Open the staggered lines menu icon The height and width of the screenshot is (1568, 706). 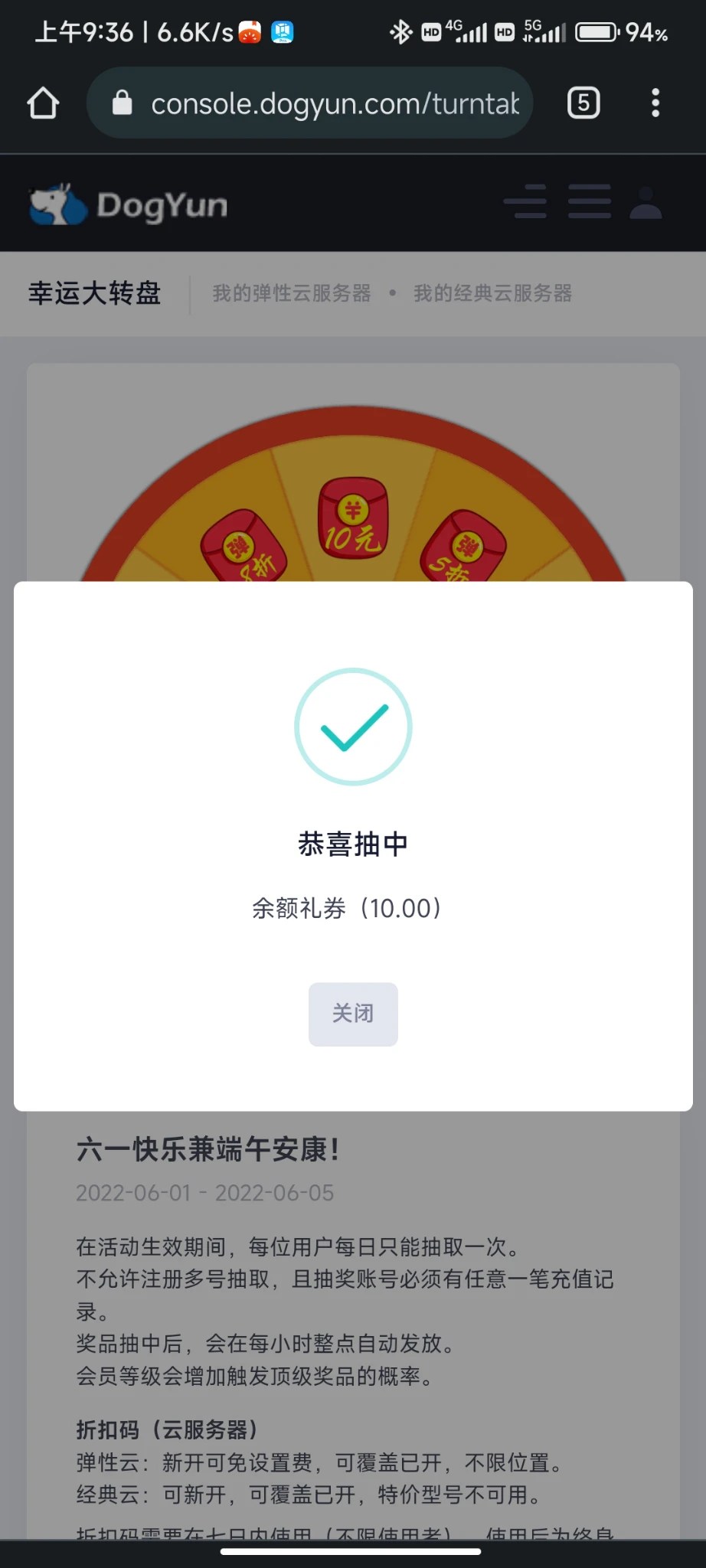(525, 202)
